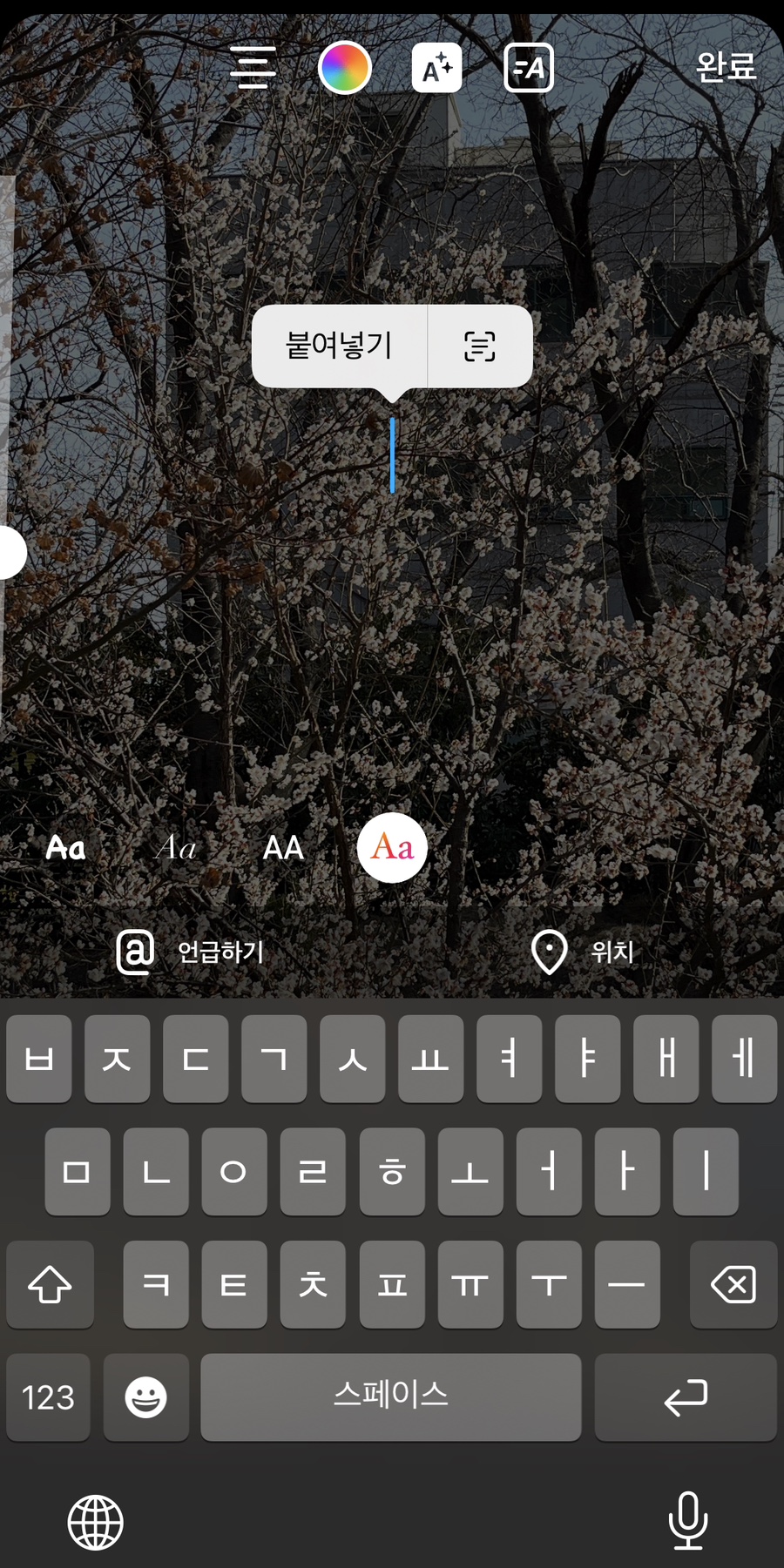Screen dimensions: 784x1568
Task: Tap the 스페이스 space key
Action: (x=390, y=1396)
